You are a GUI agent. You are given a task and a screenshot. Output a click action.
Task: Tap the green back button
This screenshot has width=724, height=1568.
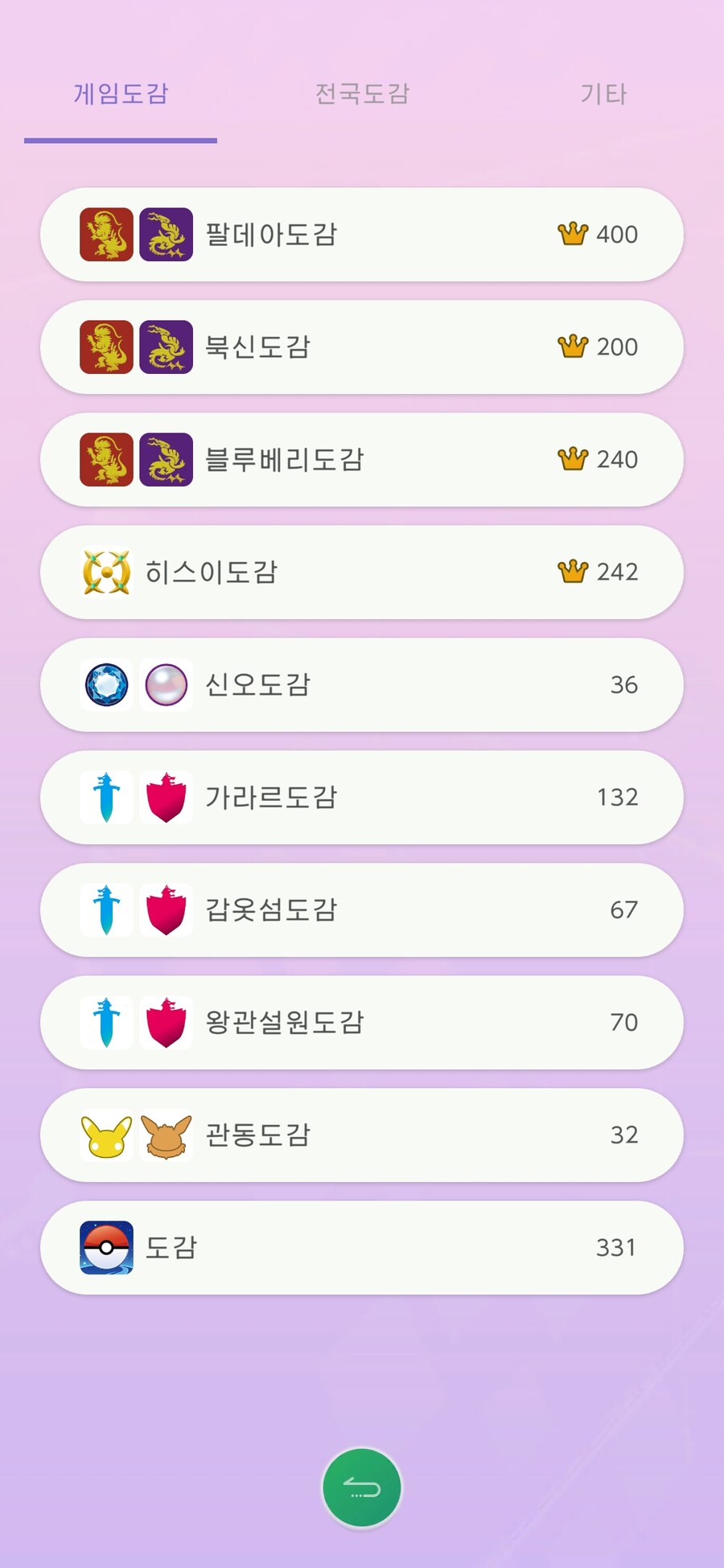pos(362,1488)
